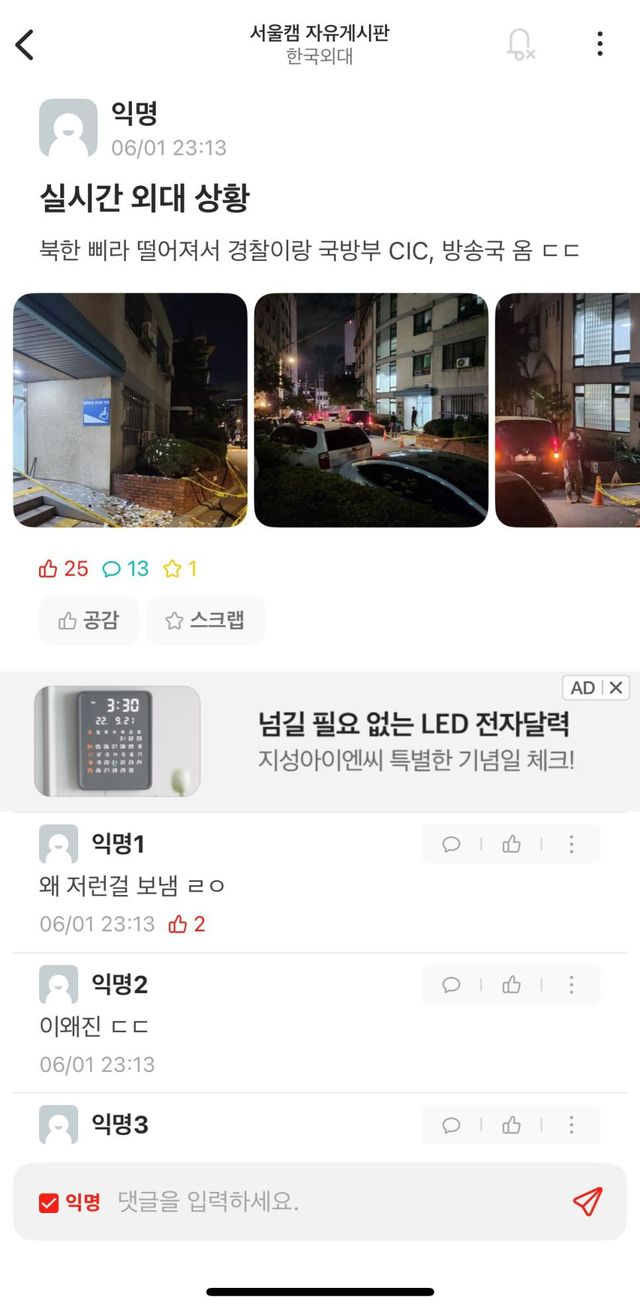Image resolution: width=640 pixels, height=1309 pixels.
Task: Like 익명1's comment
Action: click(x=512, y=844)
